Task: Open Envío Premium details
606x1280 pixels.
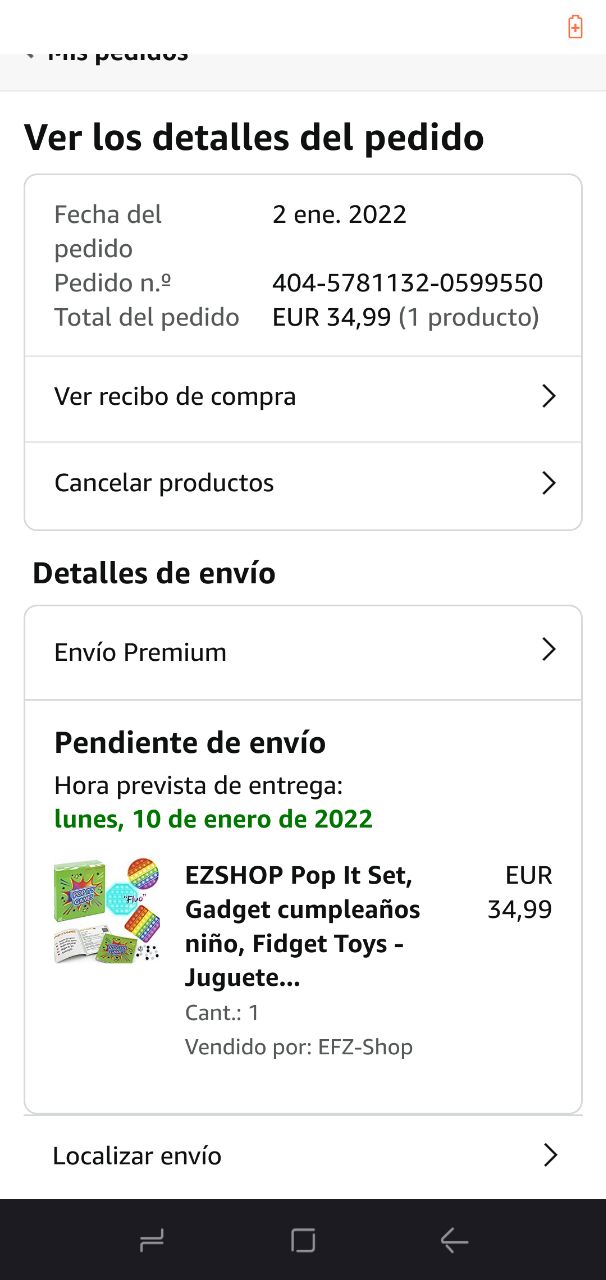Action: (302, 652)
